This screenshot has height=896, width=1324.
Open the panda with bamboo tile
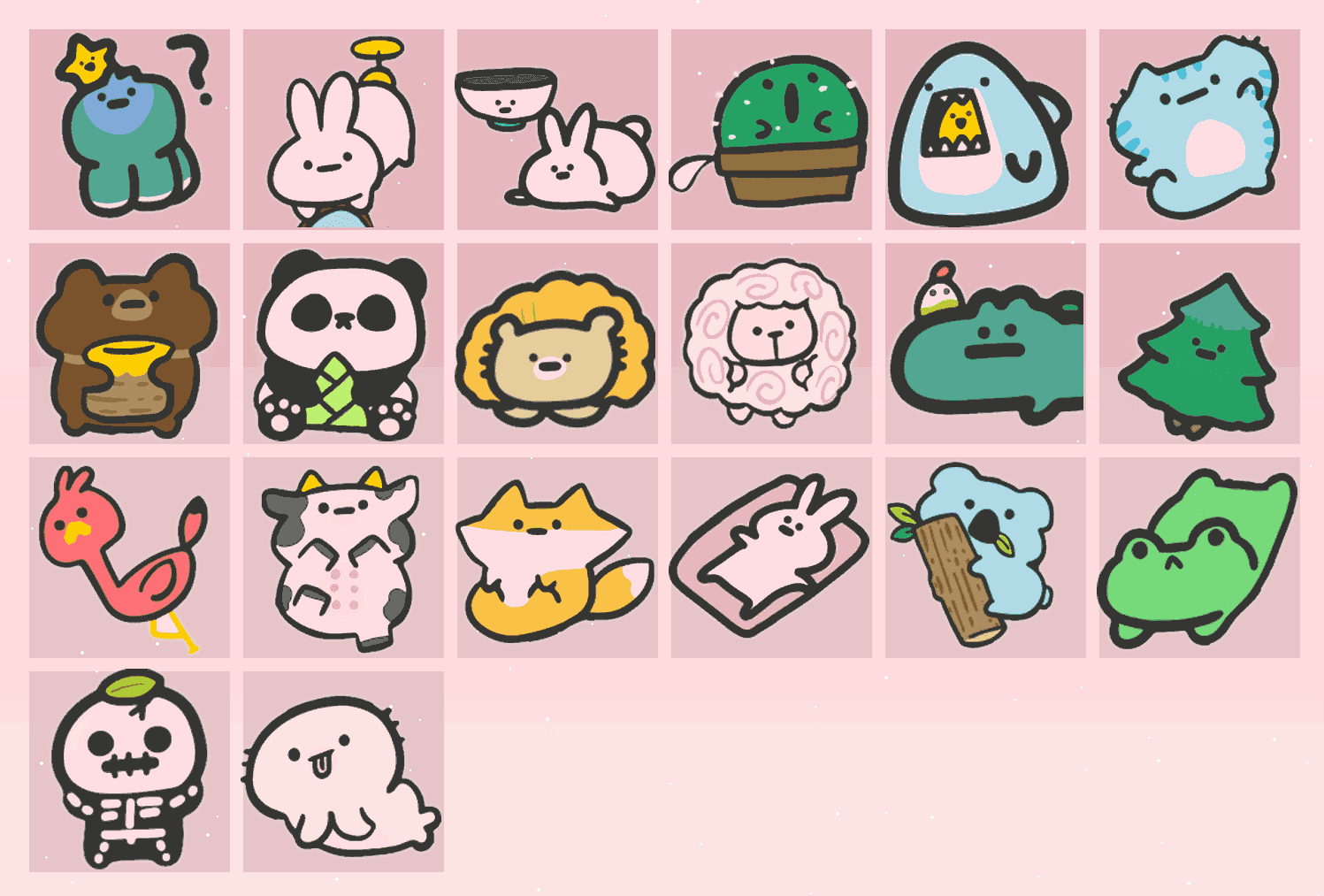pos(343,343)
